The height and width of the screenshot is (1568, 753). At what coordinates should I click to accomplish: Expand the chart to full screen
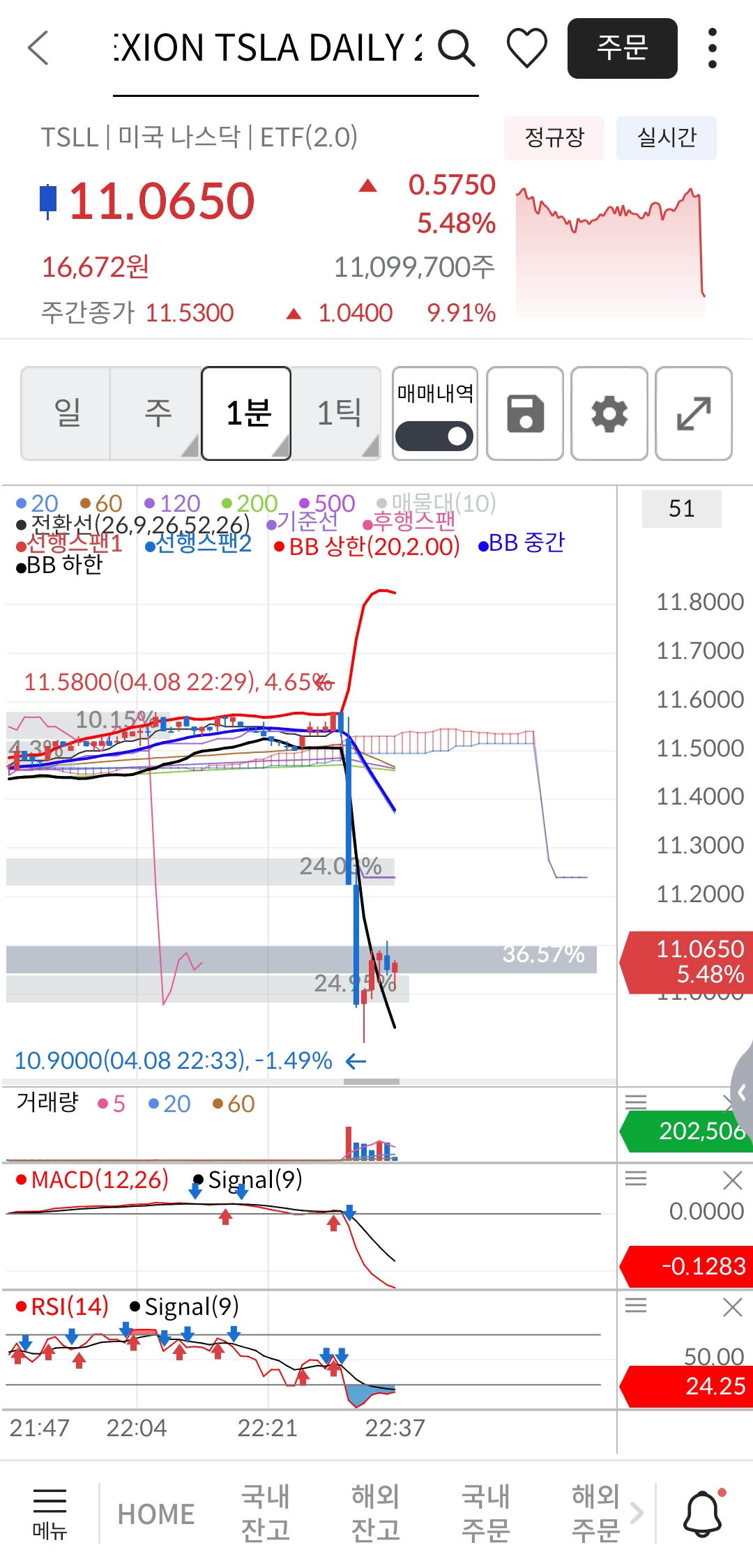694,413
